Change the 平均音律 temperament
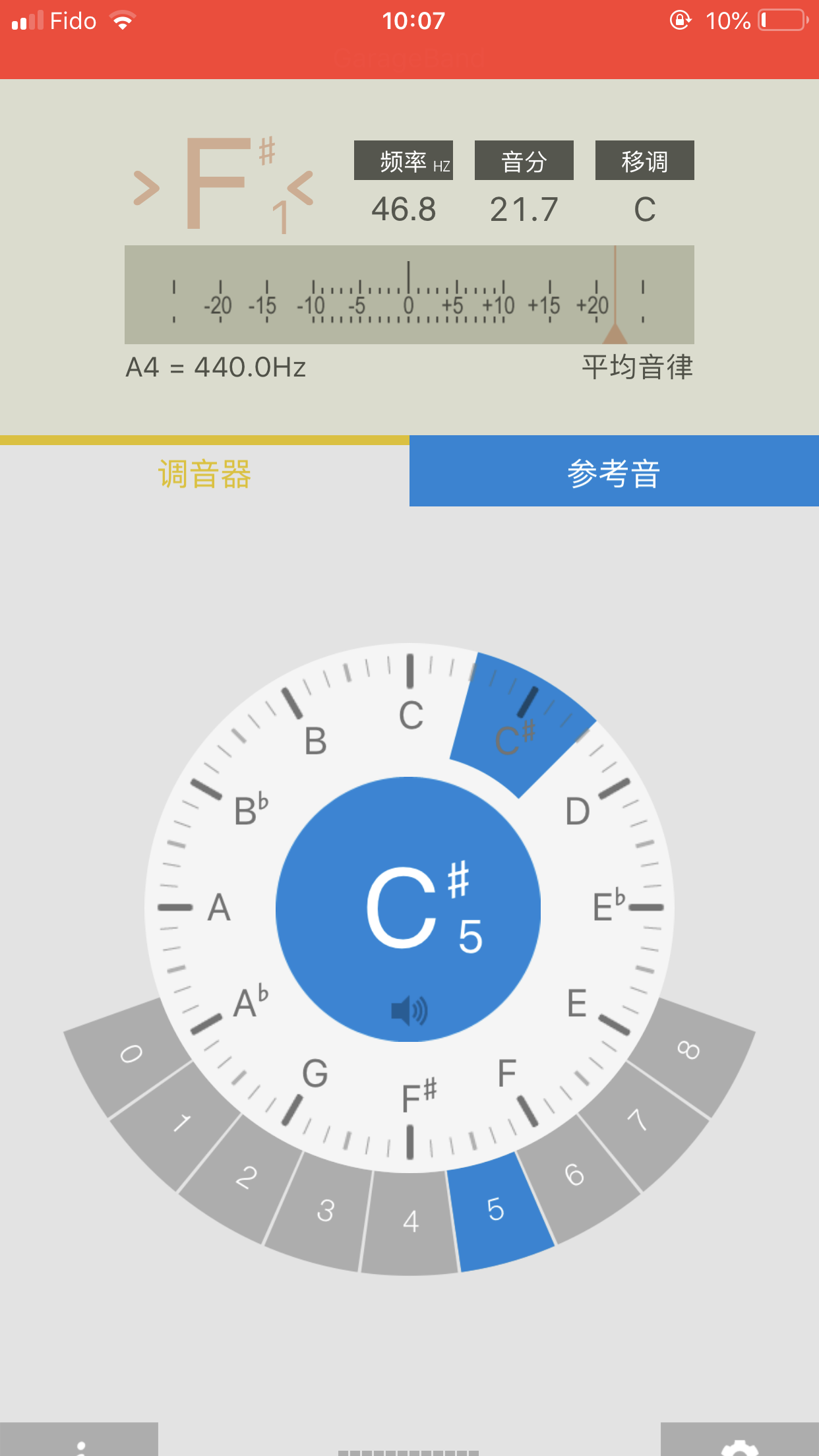This screenshot has width=819, height=1456. coord(637,367)
